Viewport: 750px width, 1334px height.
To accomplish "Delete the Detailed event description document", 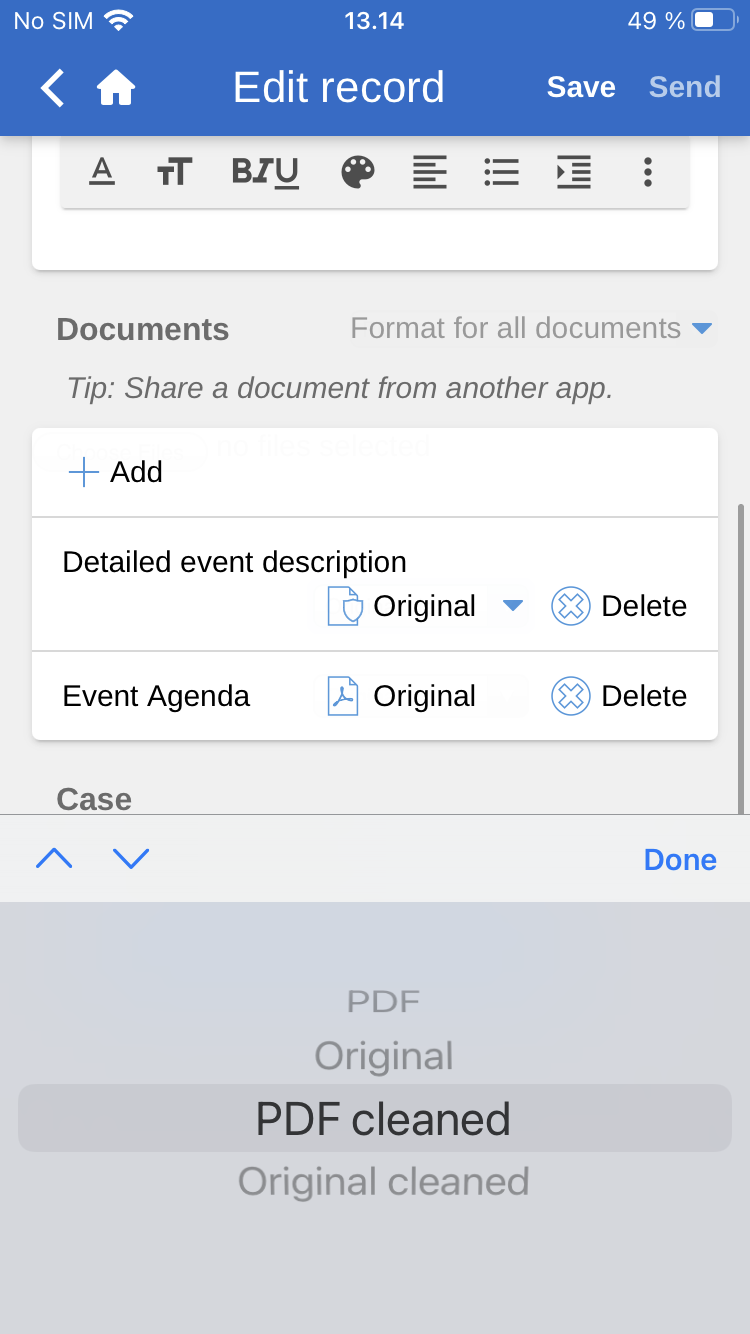I will coord(620,606).
